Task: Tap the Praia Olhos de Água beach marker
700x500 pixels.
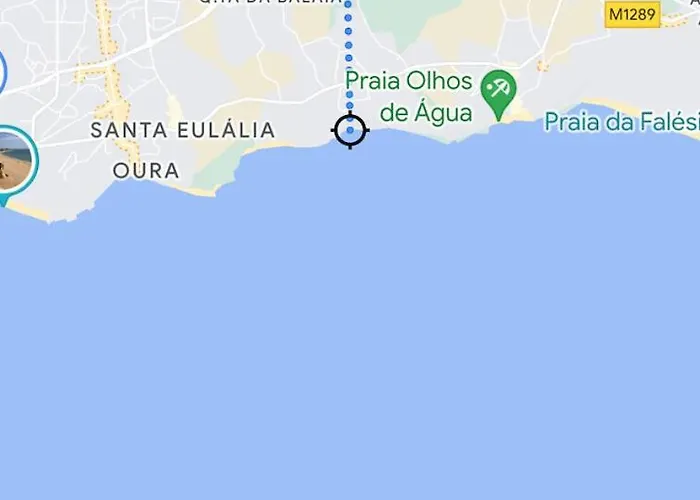Action: point(497,91)
